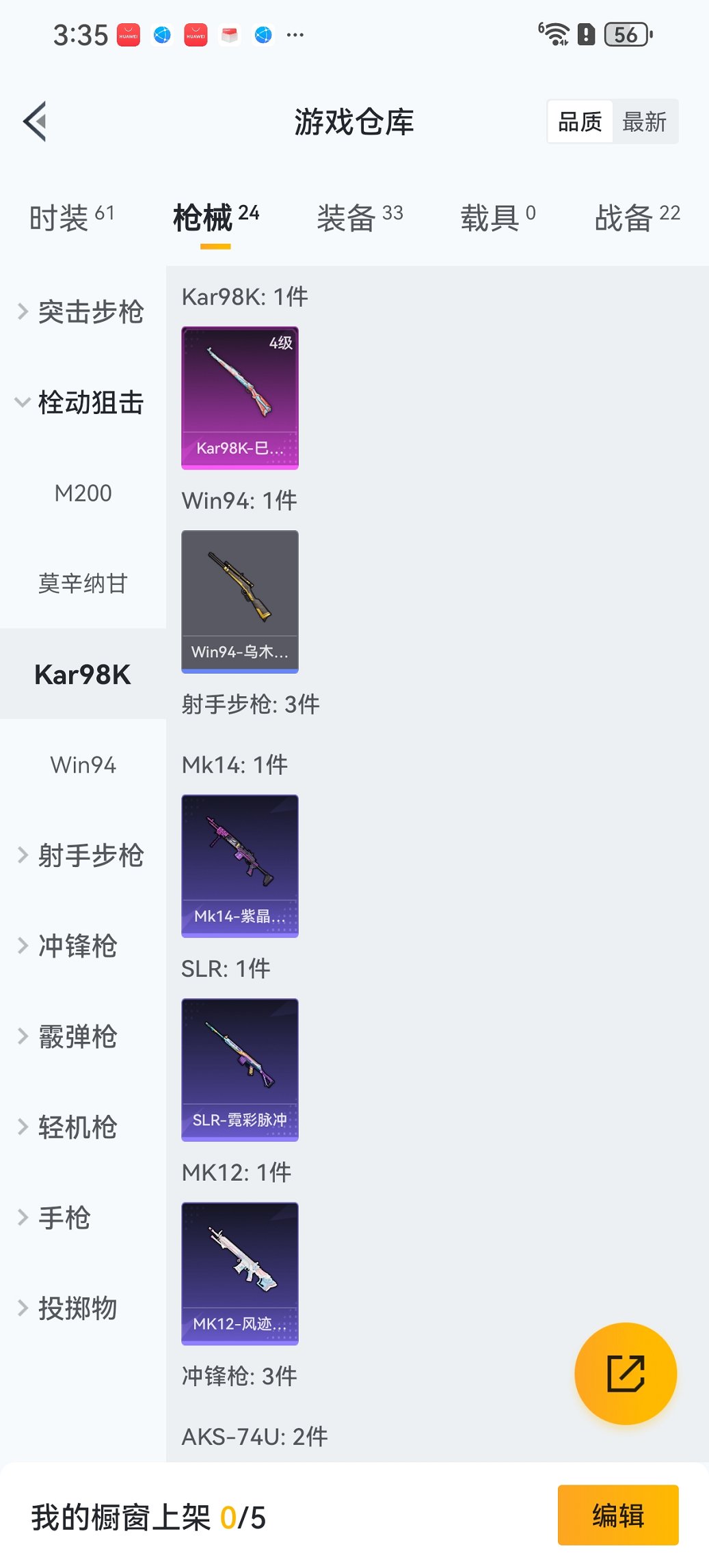Tap the ellipsis icon in the status bar

(x=295, y=34)
